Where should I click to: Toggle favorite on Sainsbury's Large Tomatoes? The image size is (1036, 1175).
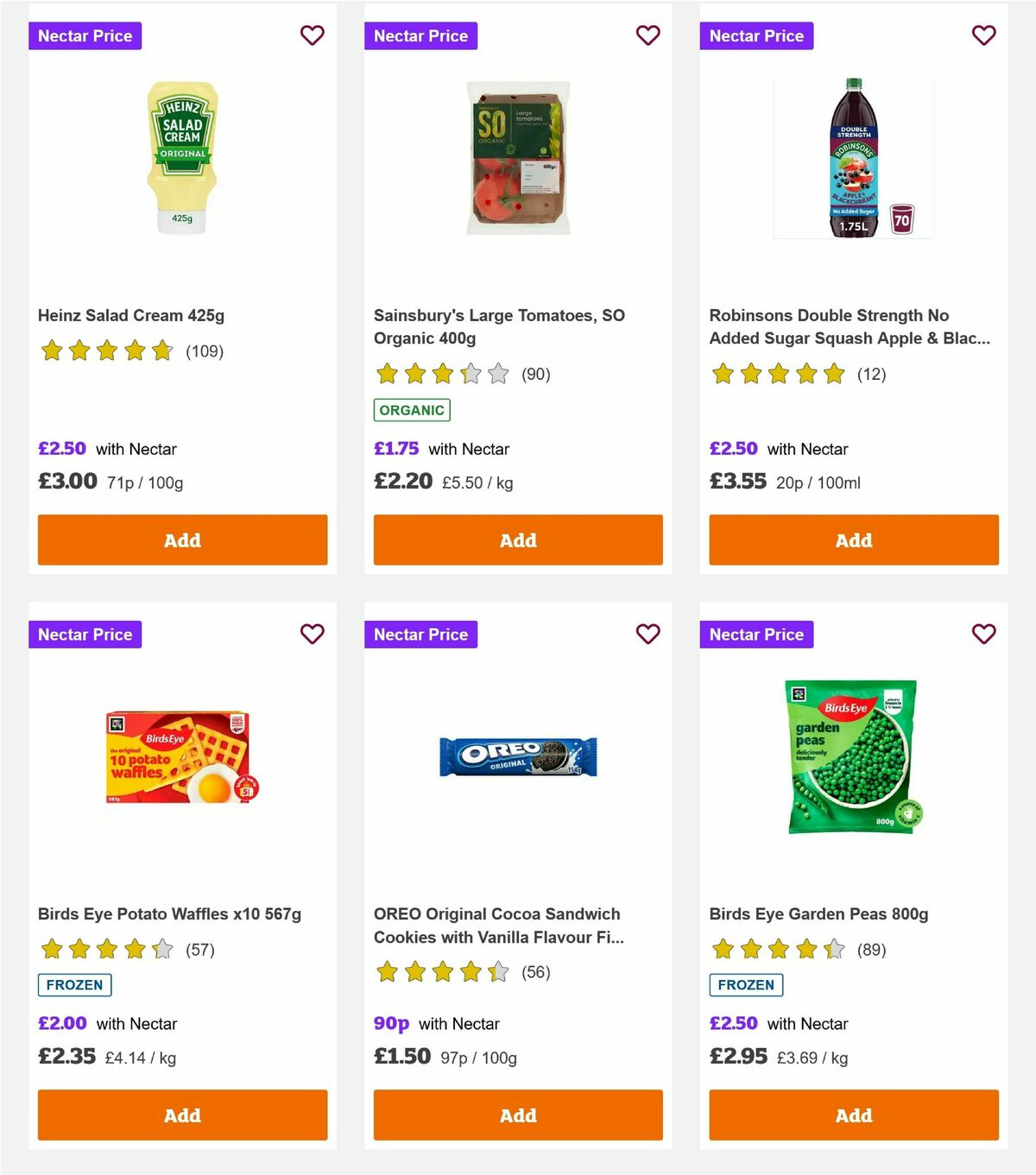tap(647, 35)
